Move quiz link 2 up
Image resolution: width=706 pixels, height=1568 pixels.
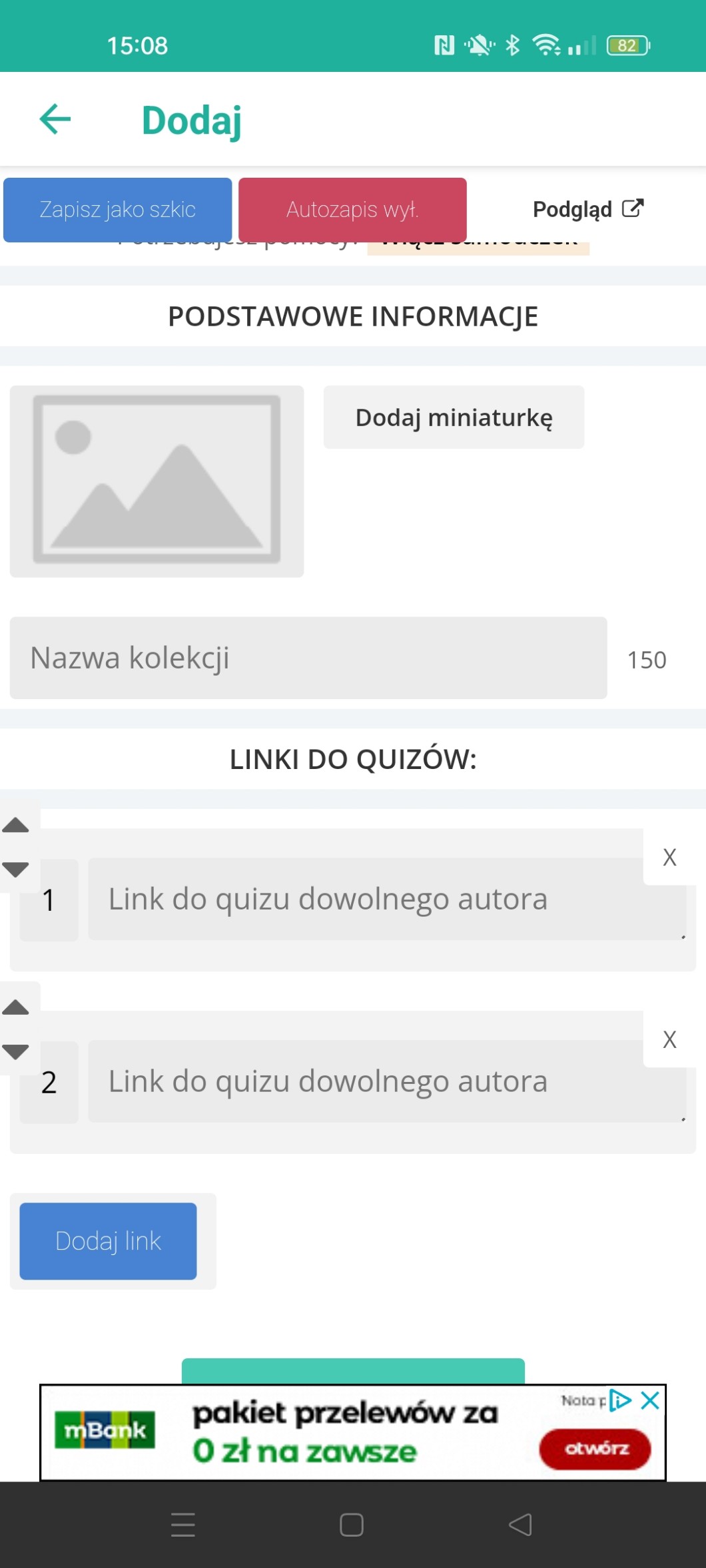click(x=15, y=1007)
